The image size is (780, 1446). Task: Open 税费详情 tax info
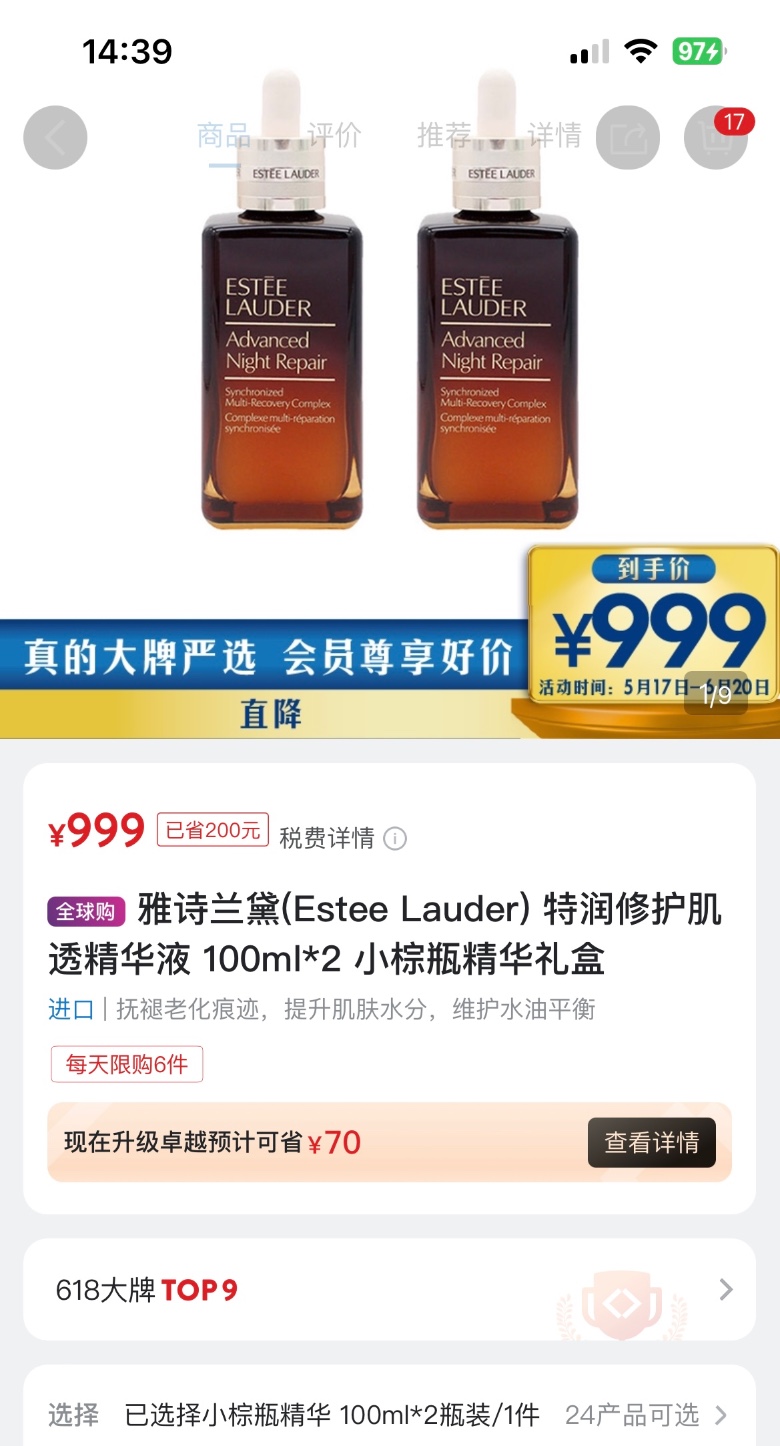tap(342, 838)
